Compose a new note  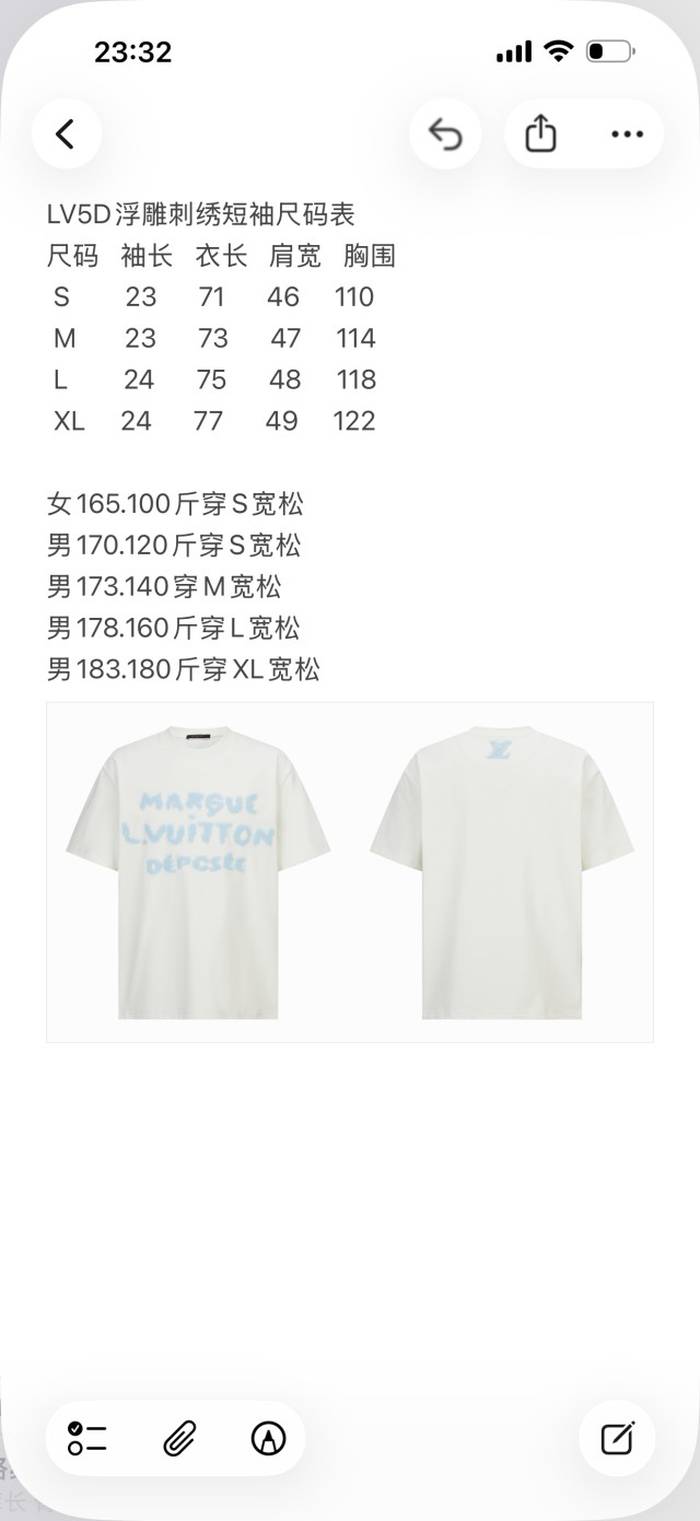(617, 1438)
